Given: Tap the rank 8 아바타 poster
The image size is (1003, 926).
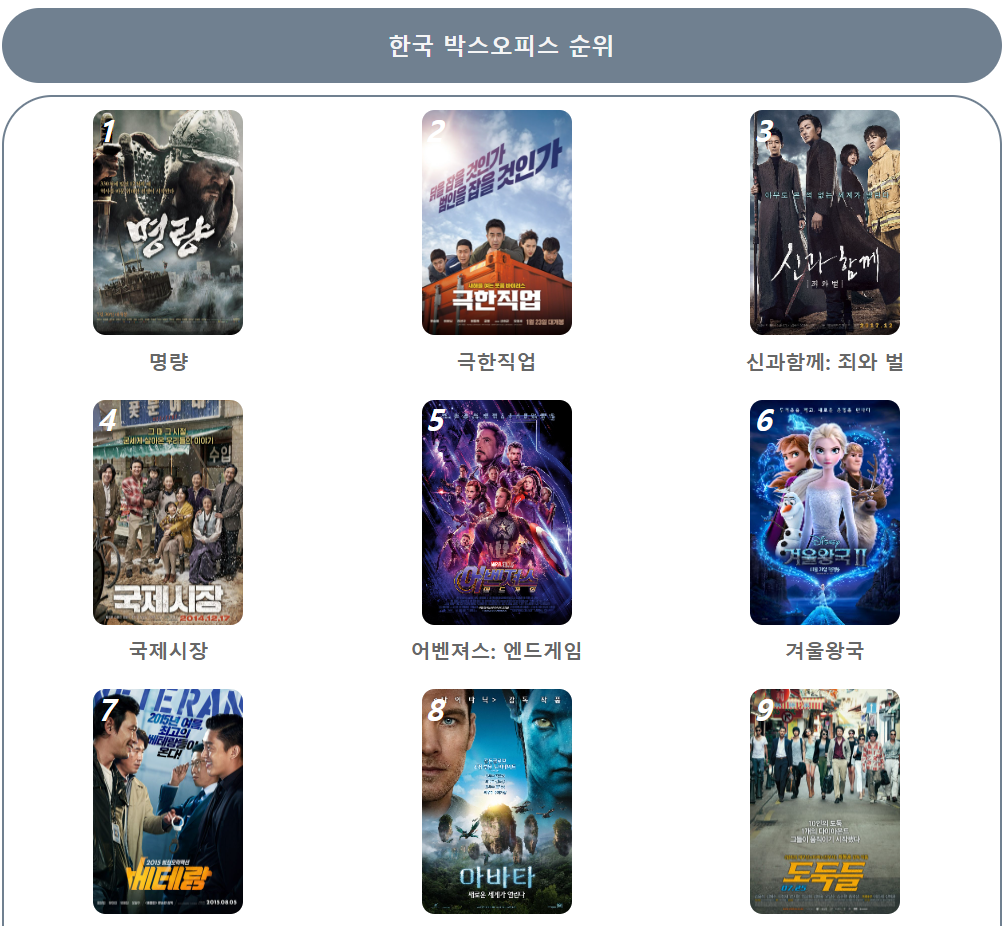Looking at the screenshot, I should (497, 801).
